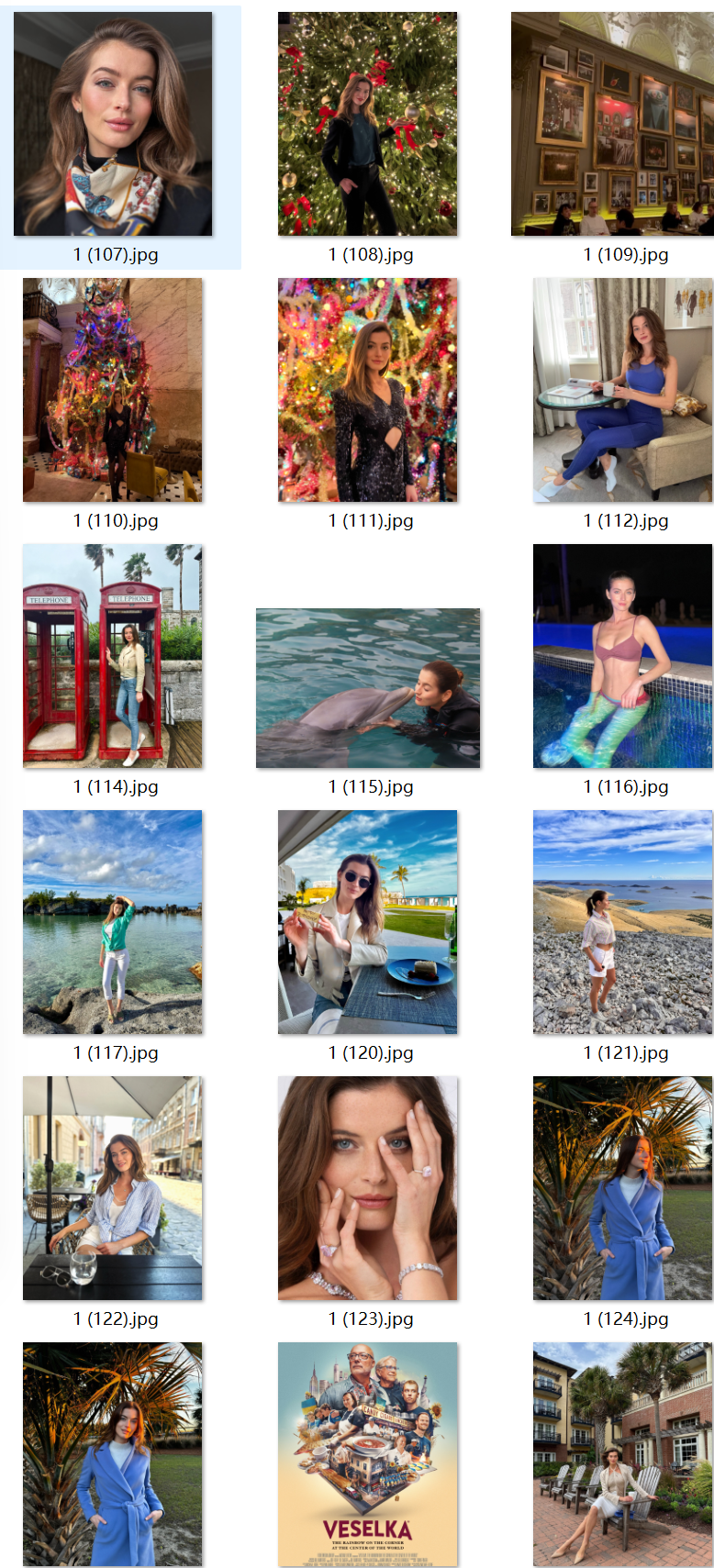Select image 1 (116).jpg
The image size is (714, 1568).
(622, 656)
